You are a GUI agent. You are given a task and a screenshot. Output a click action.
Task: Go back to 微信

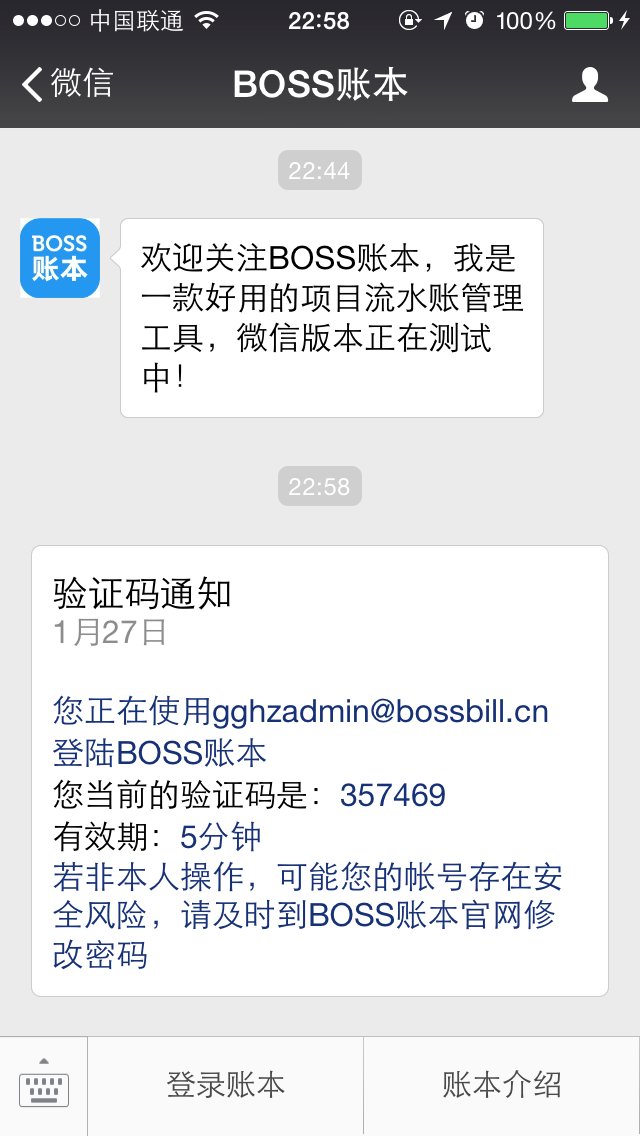pos(67,85)
